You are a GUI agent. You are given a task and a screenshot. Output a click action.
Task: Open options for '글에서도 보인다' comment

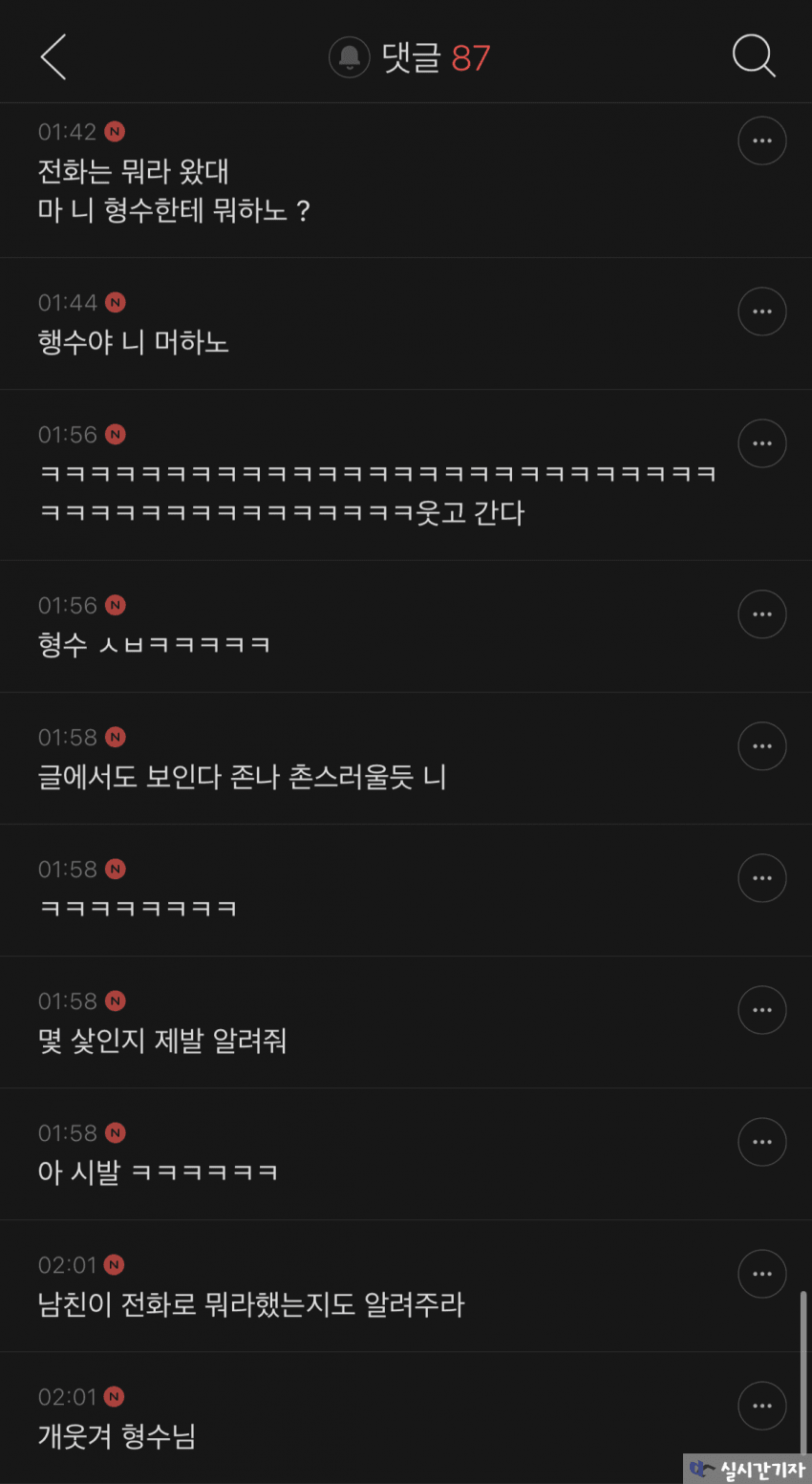(x=761, y=746)
